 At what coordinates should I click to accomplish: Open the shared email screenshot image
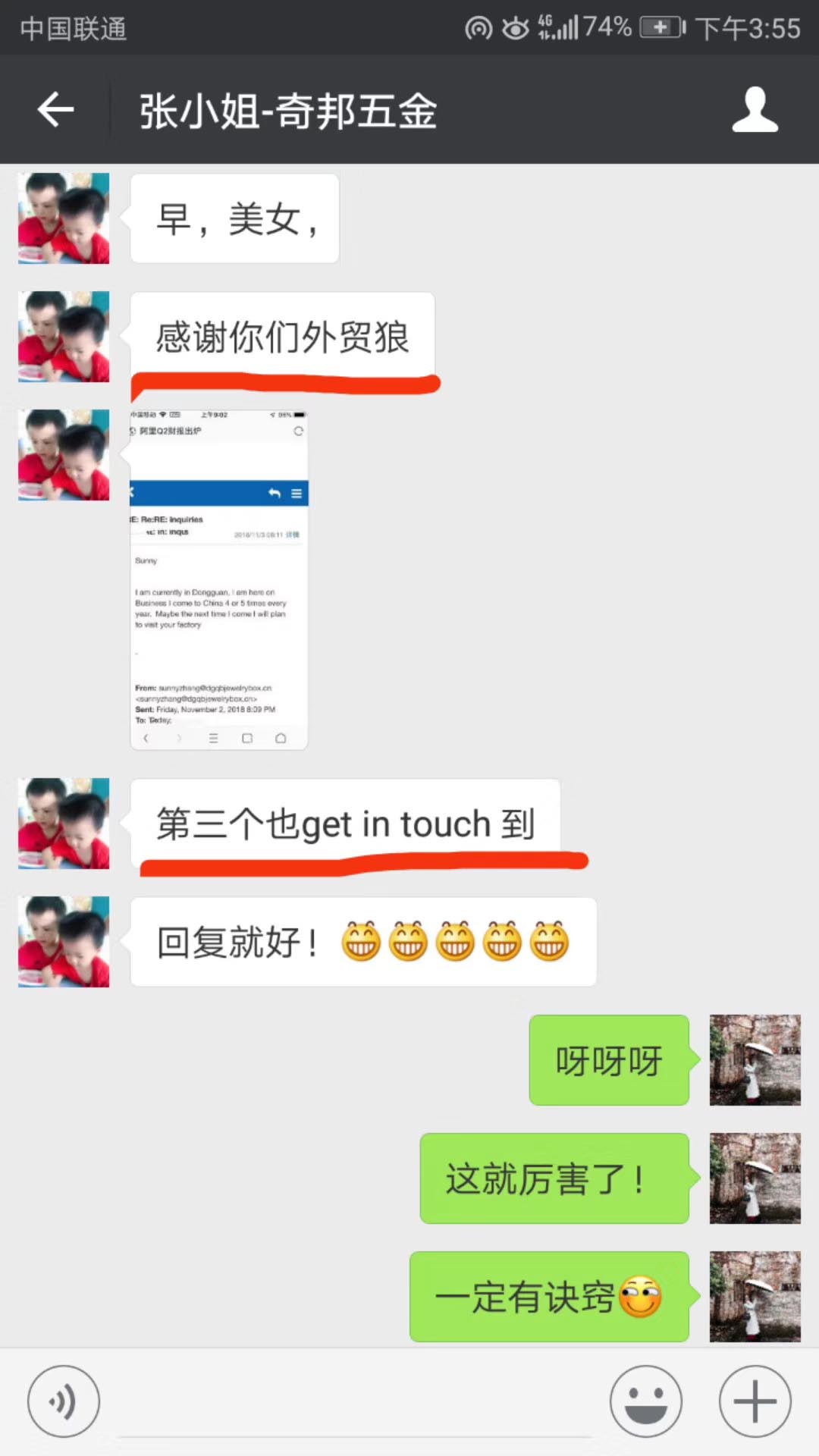[218, 579]
